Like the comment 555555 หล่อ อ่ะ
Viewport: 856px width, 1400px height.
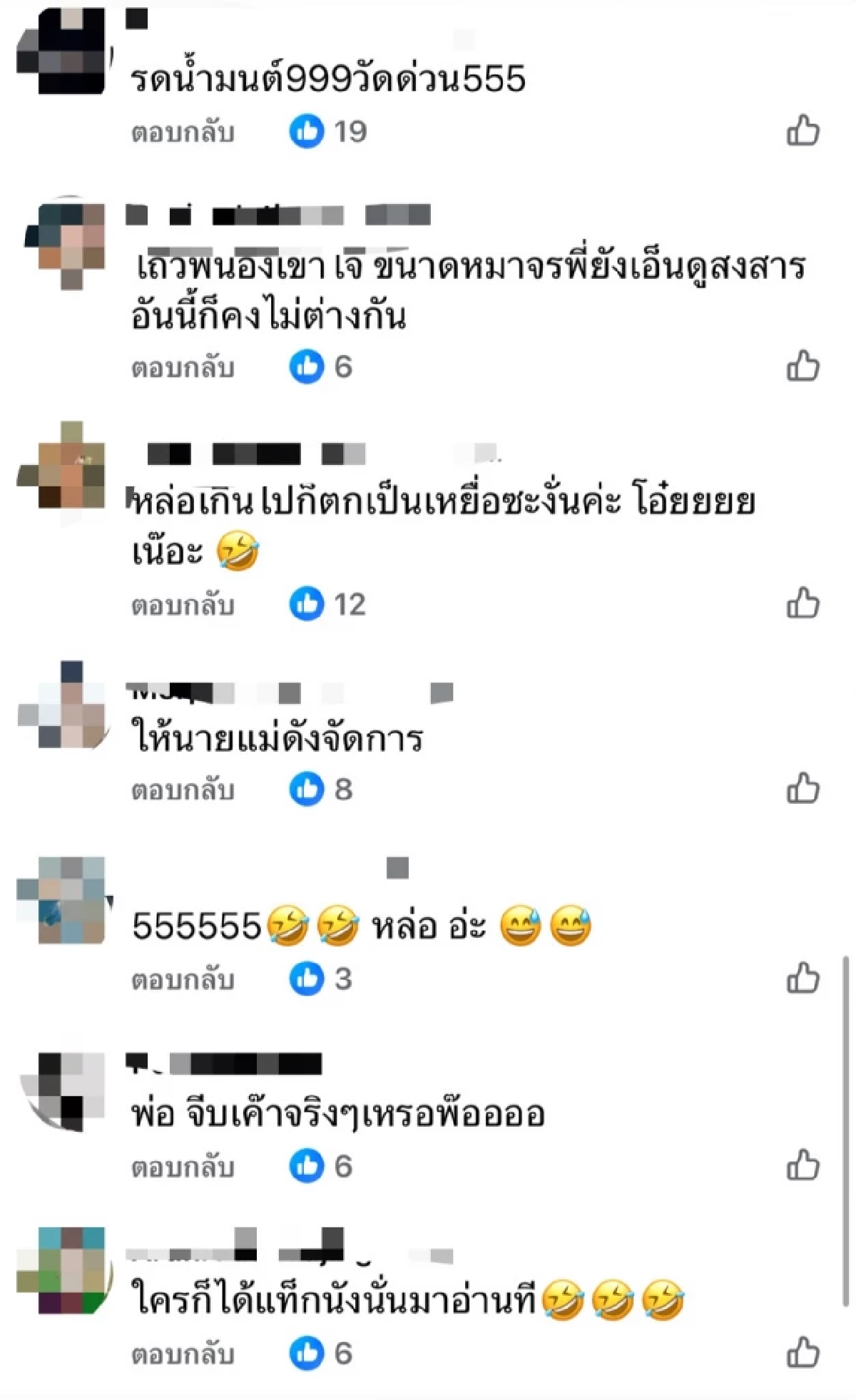(802, 979)
